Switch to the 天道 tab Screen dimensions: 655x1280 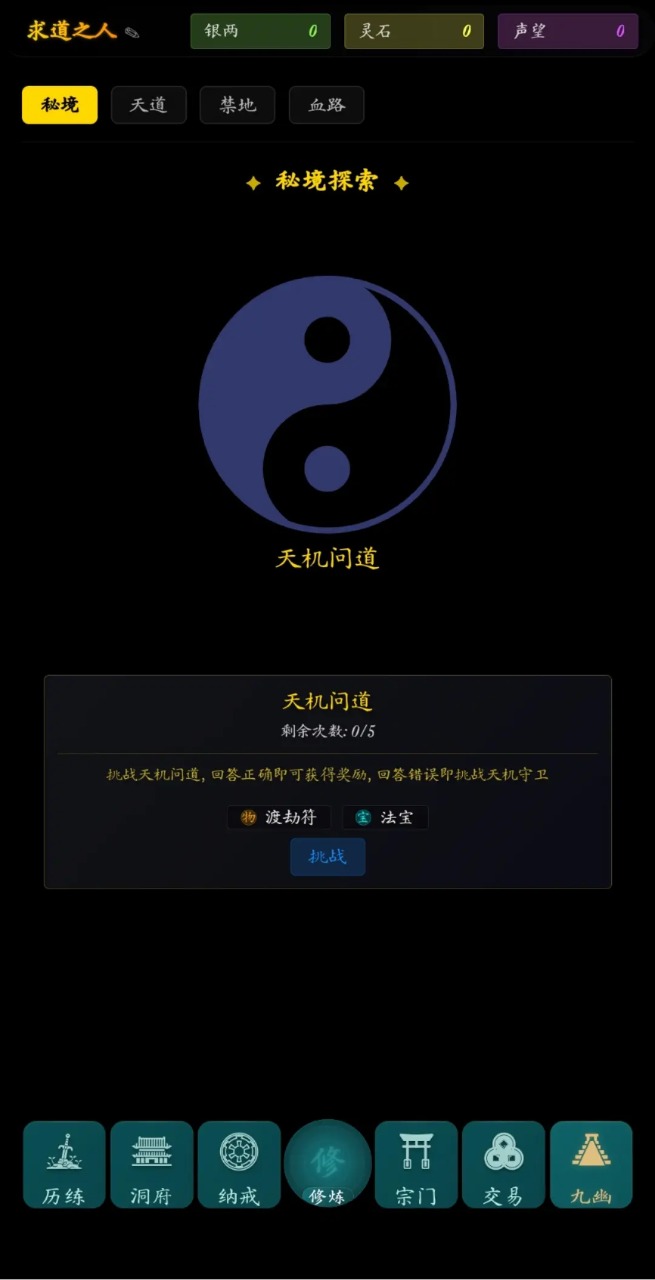click(x=148, y=105)
